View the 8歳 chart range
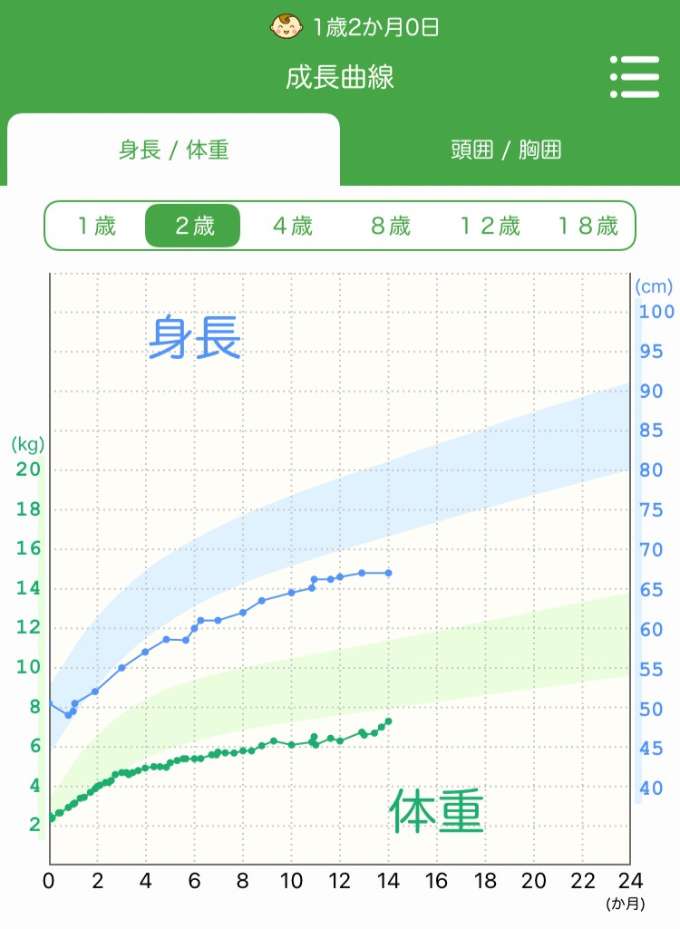Image resolution: width=680 pixels, height=929 pixels. coord(390,226)
